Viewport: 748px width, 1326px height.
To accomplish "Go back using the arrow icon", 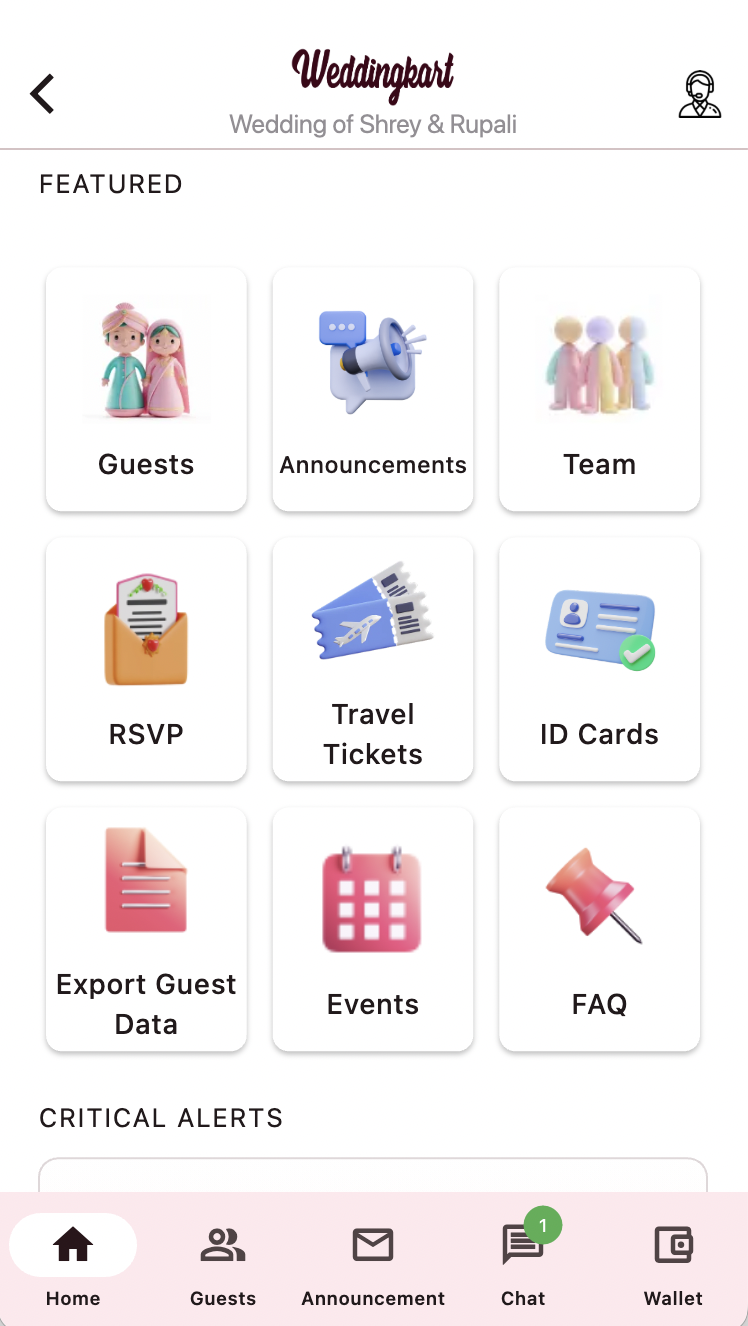I will coord(42,94).
